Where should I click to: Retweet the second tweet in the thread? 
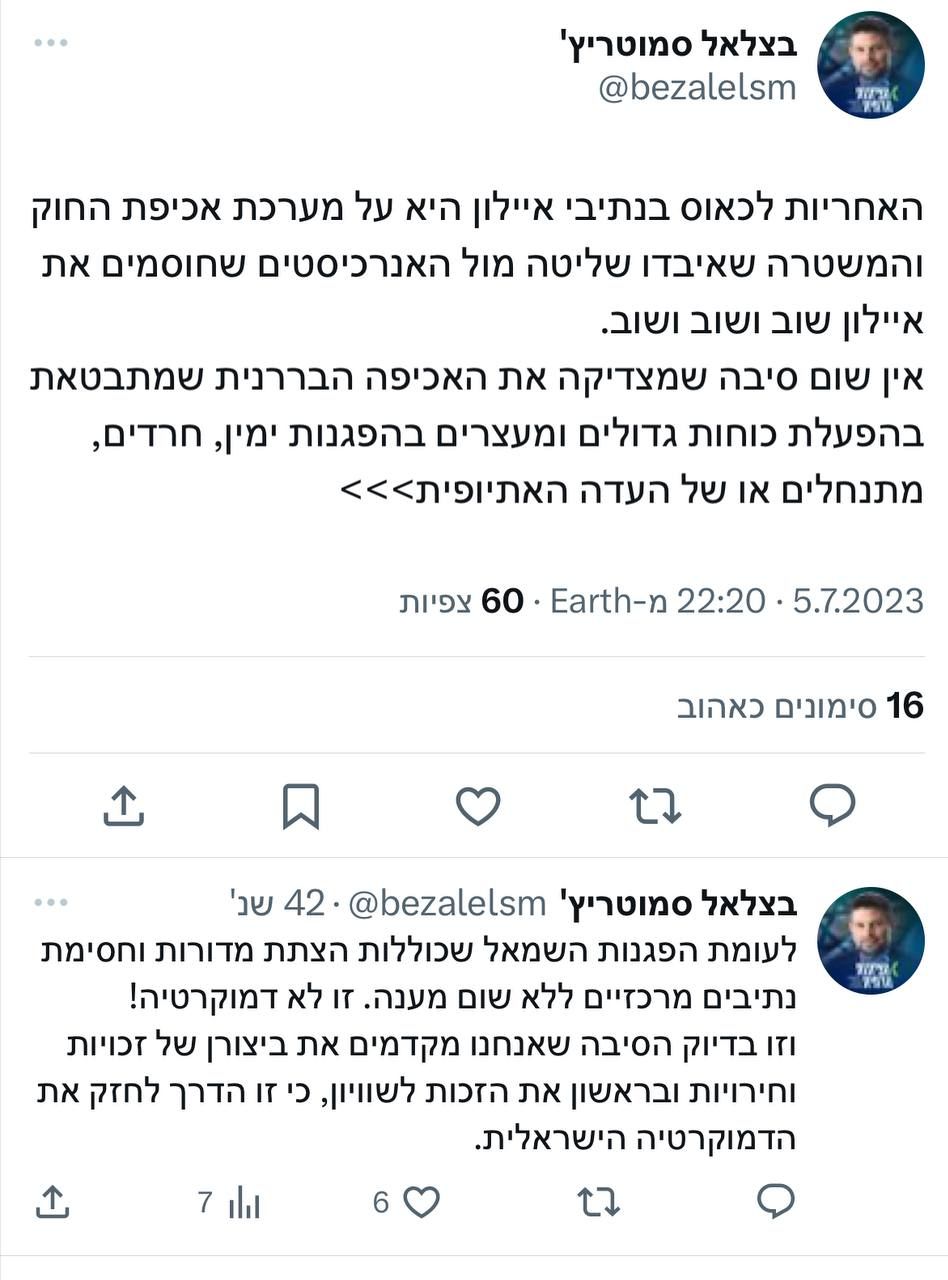click(x=599, y=1201)
